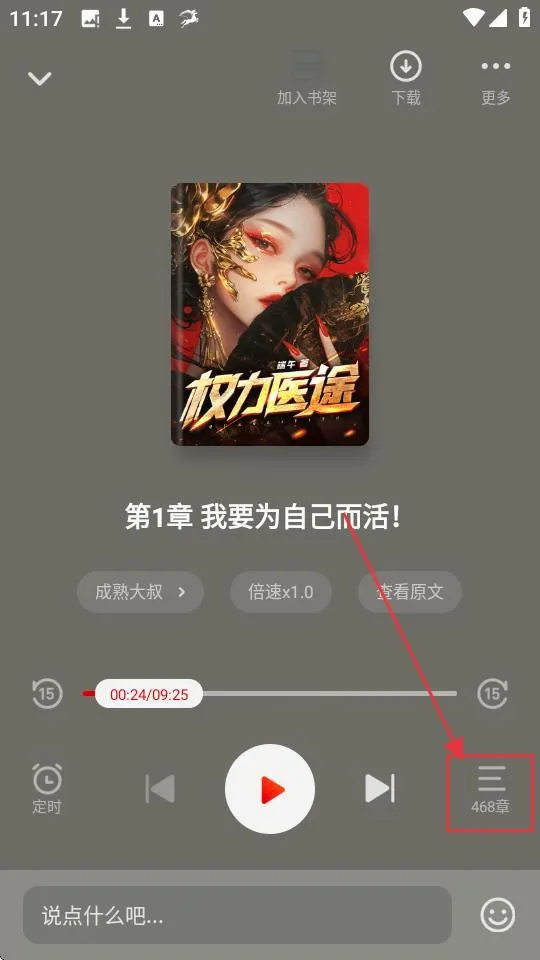The width and height of the screenshot is (540, 960).
Task: Rewind 15 seconds
Action: [x=47, y=694]
